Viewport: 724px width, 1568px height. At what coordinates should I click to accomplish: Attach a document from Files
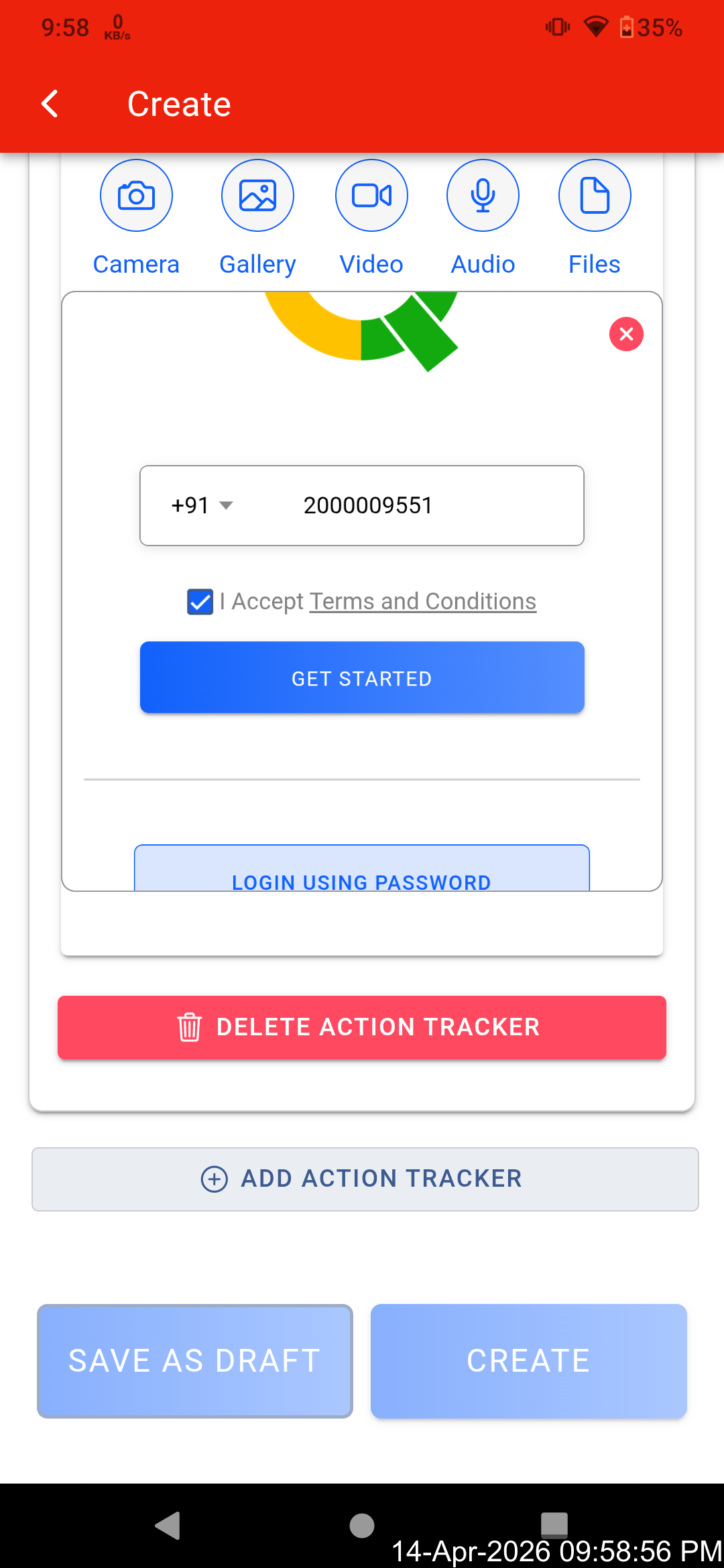(x=594, y=196)
